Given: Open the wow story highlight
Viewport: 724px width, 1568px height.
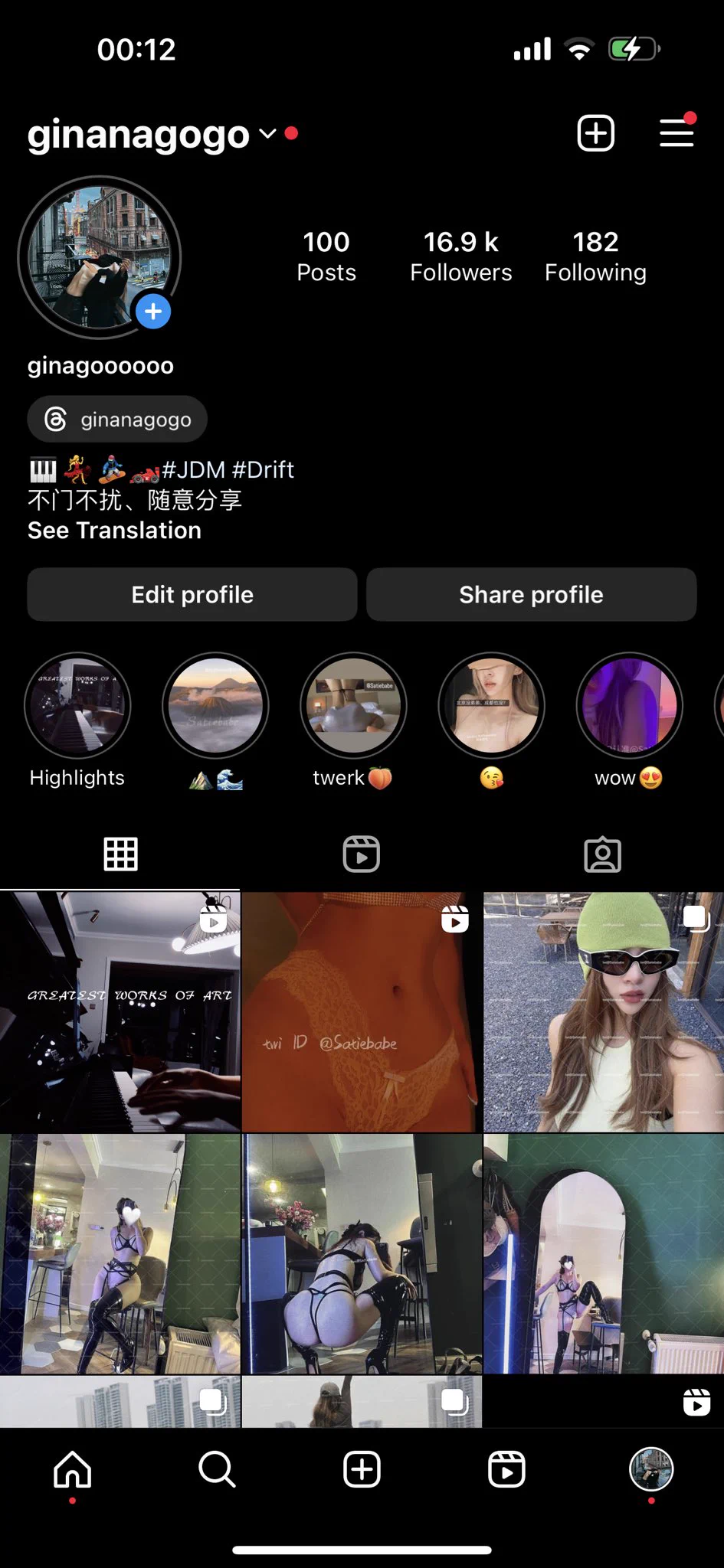Looking at the screenshot, I should (629, 706).
